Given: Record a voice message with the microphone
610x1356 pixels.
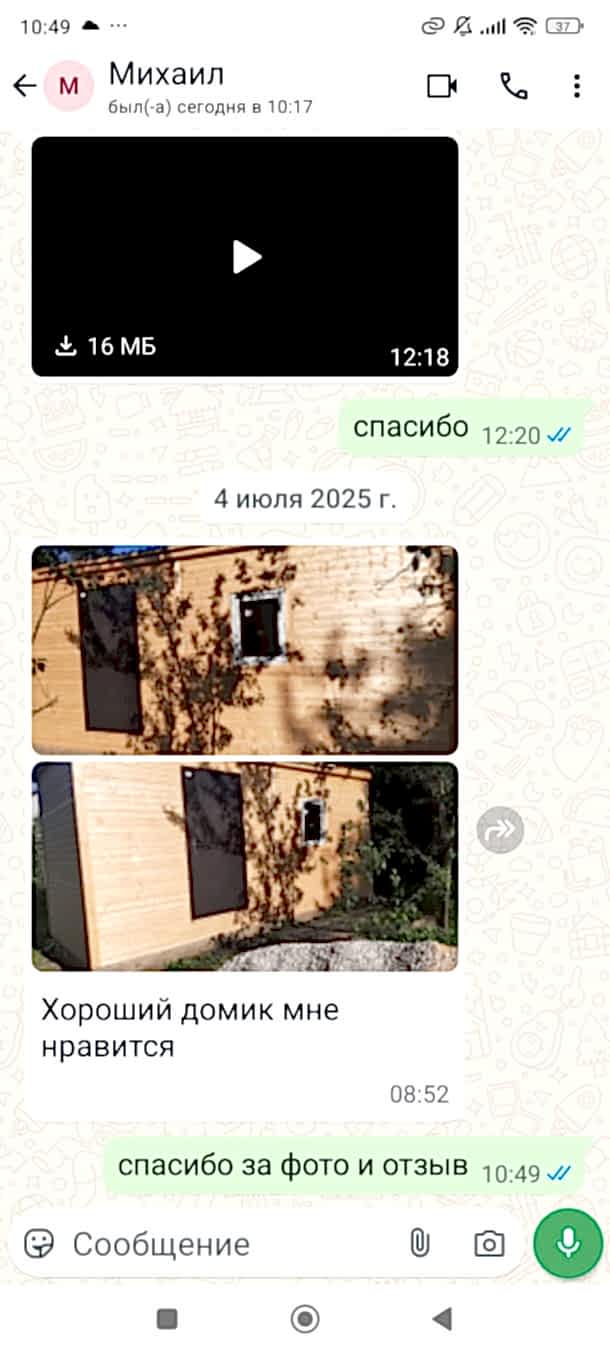Looking at the screenshot, I should (x=568, y=1243).
